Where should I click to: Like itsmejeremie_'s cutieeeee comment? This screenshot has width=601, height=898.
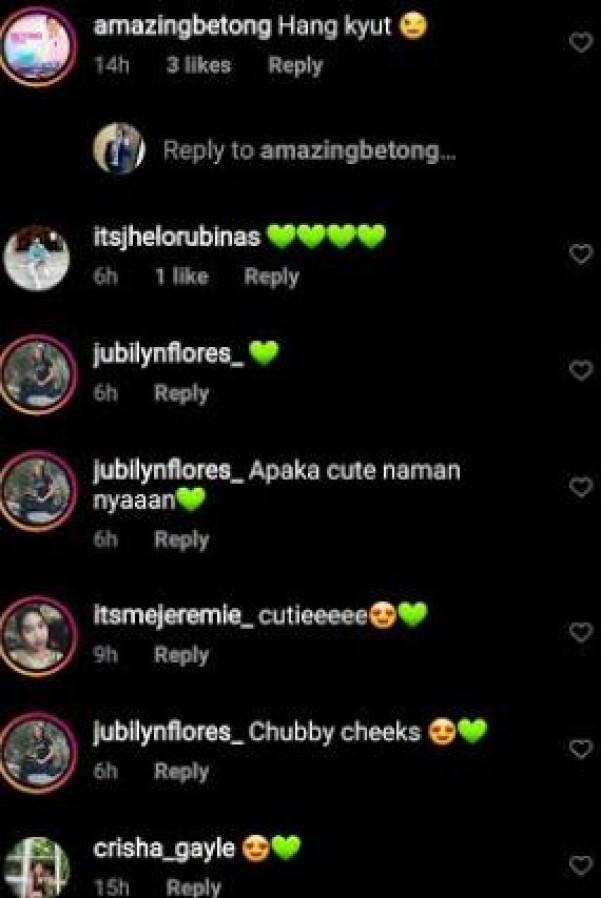(580, 632)
